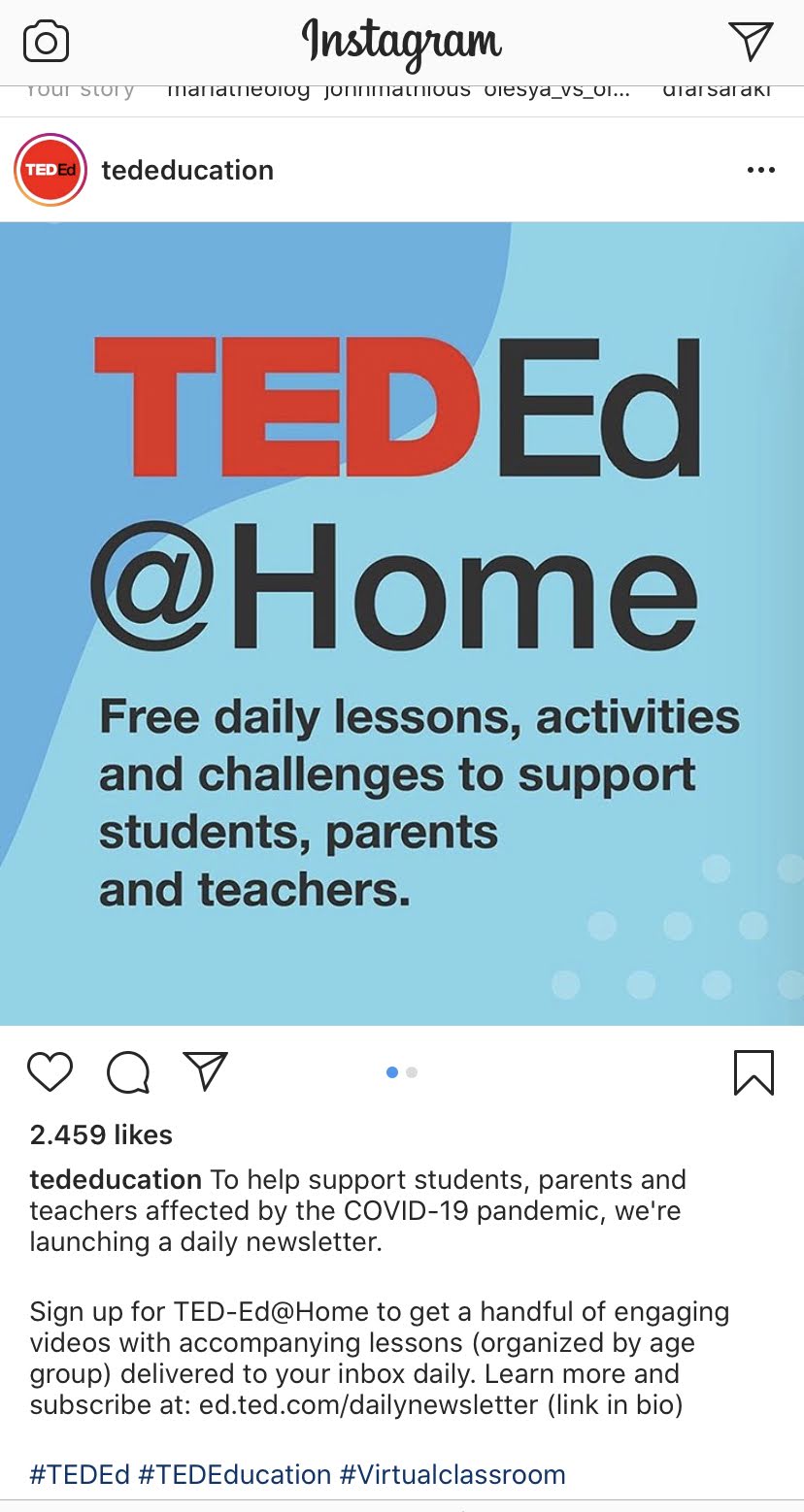
Task: Open the #Virtualclassroom hashtag
Action: [x=452, y=1474]
